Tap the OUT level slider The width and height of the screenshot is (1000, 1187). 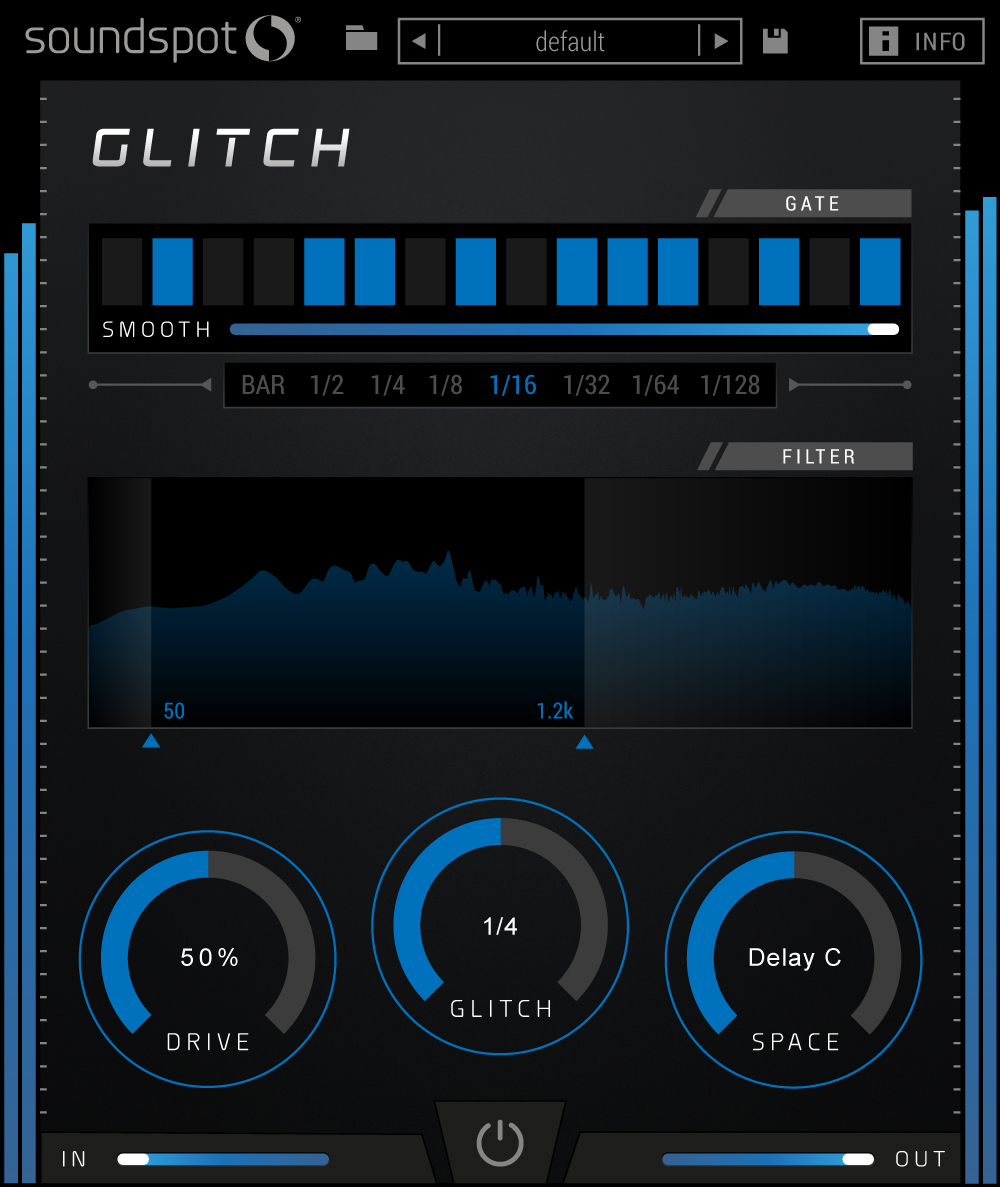[x=767, y=1159]
